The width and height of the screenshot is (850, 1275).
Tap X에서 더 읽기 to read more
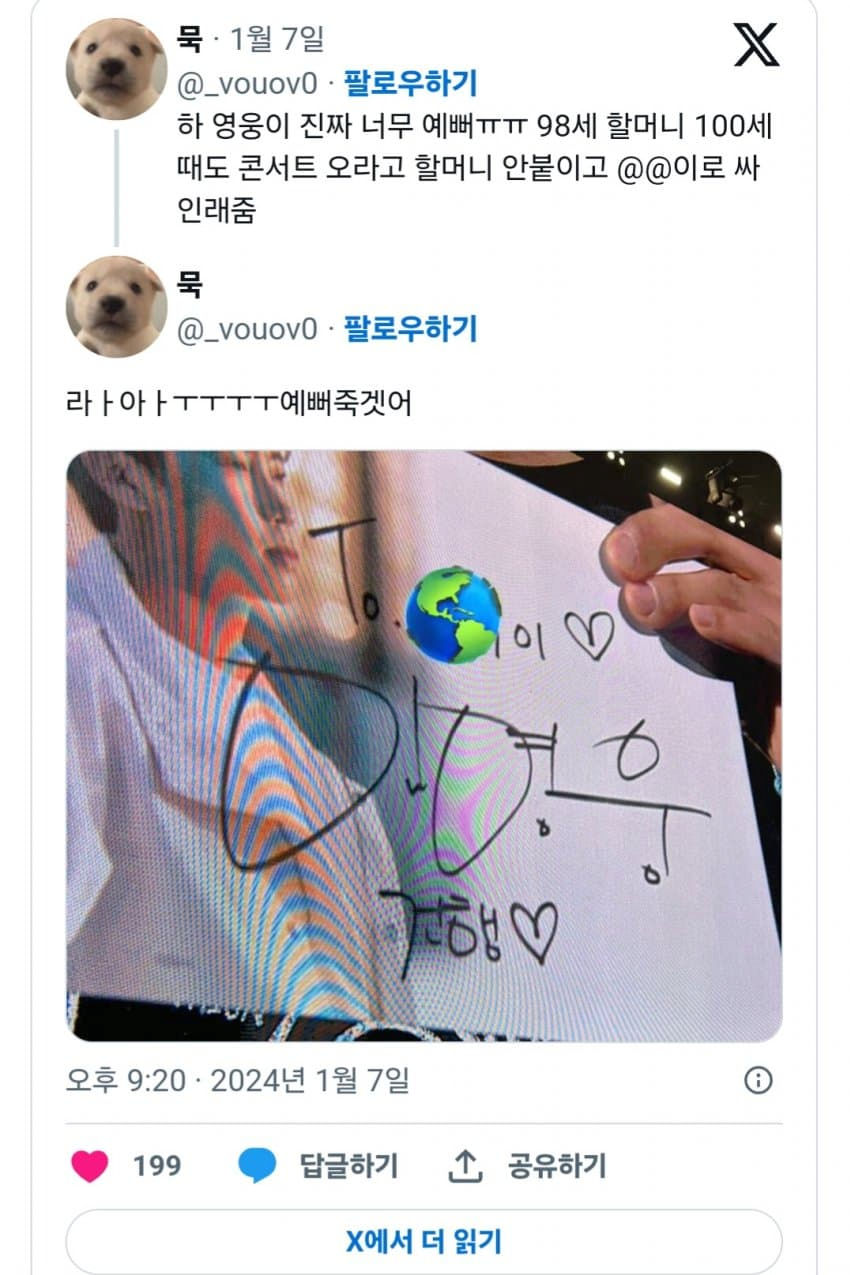click(x=424, y=1241)
